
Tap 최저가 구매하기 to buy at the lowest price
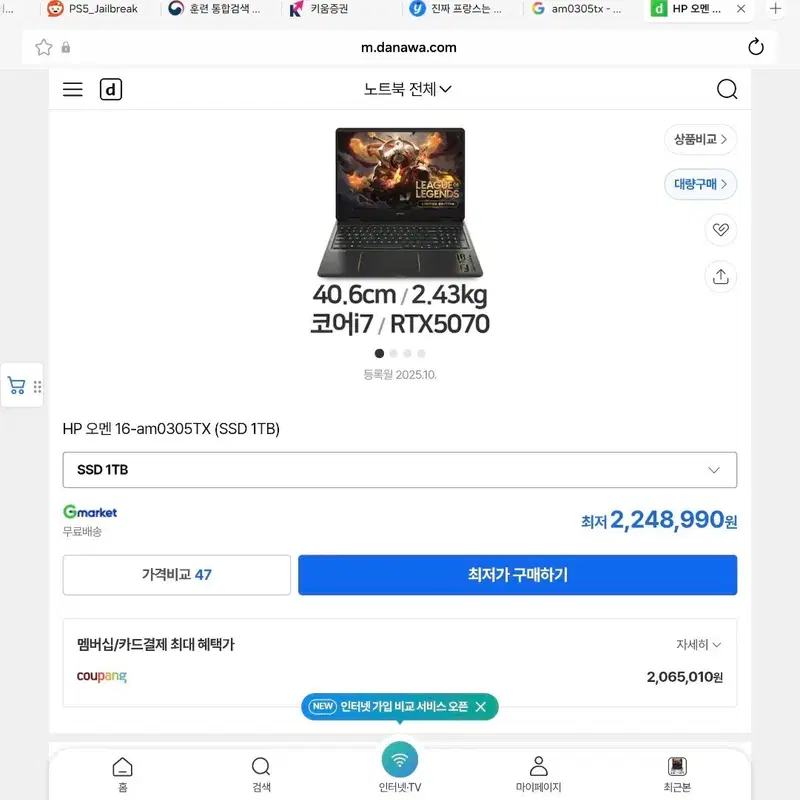(x=517, y=575)
